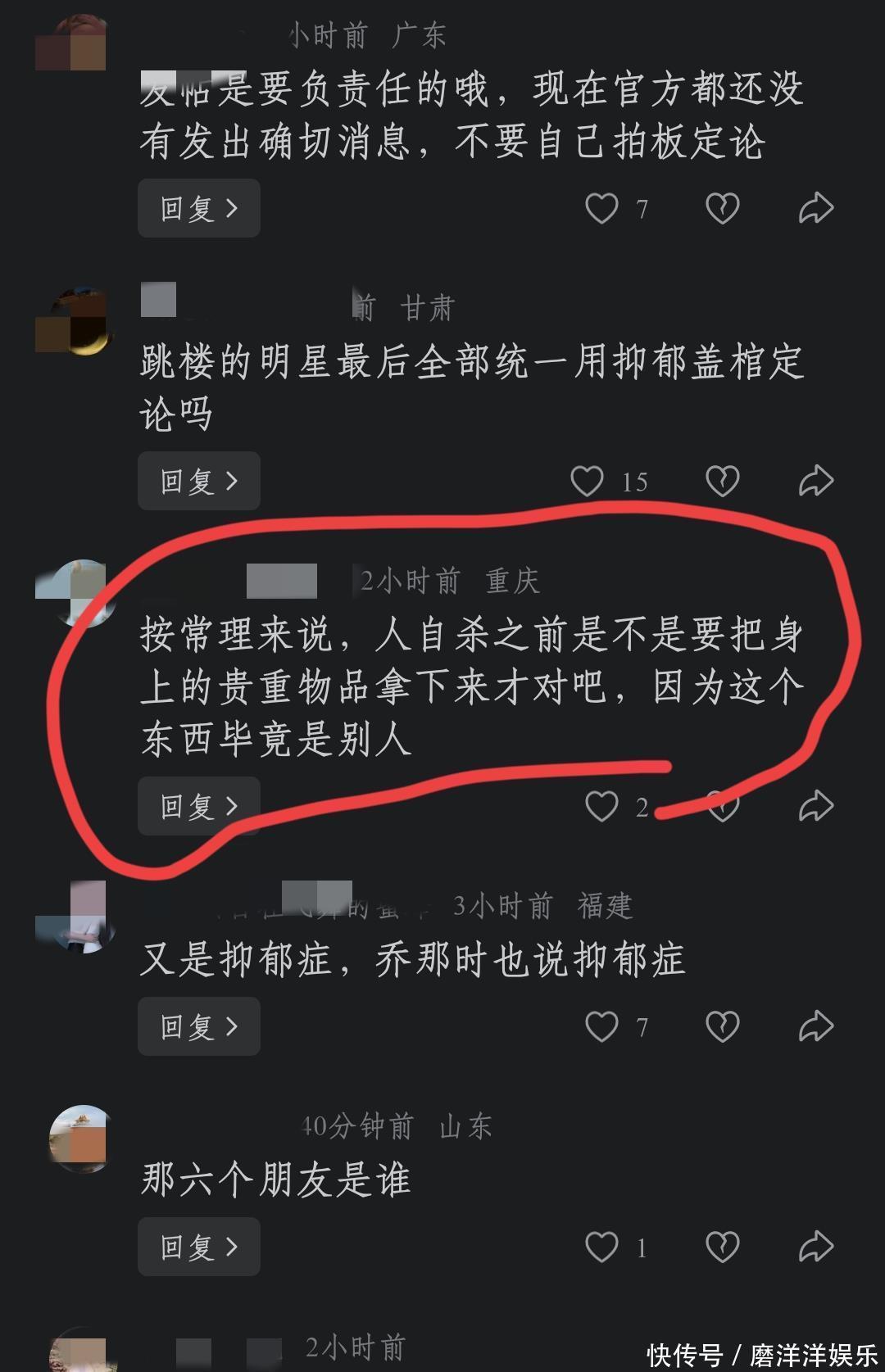This screenshot has width=885, height=1372.
Task: Share the Shandong comment 那六个朋友是谁
Action: click(815, 1246)
